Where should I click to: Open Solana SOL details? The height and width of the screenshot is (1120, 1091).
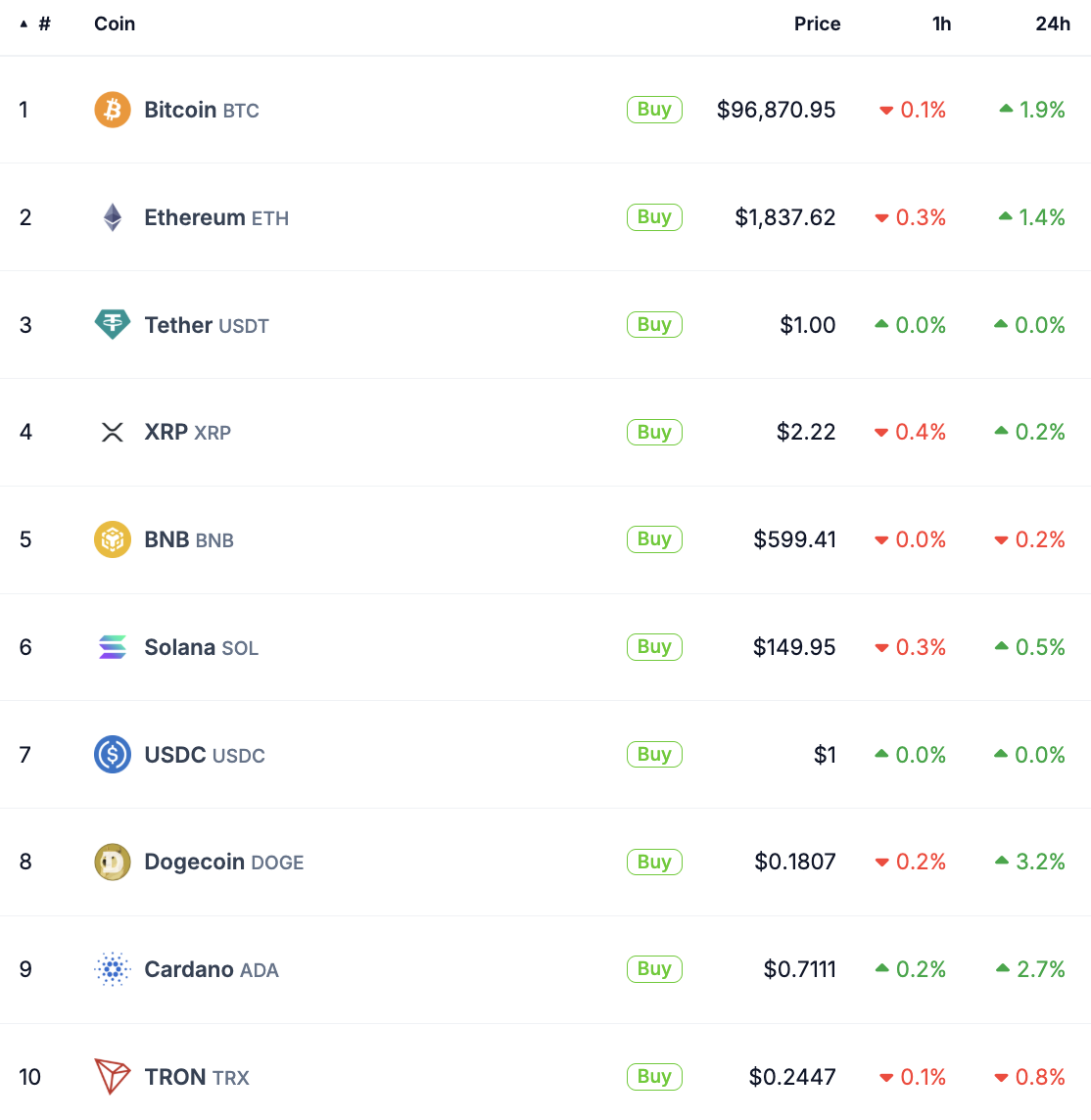point(201,647)
